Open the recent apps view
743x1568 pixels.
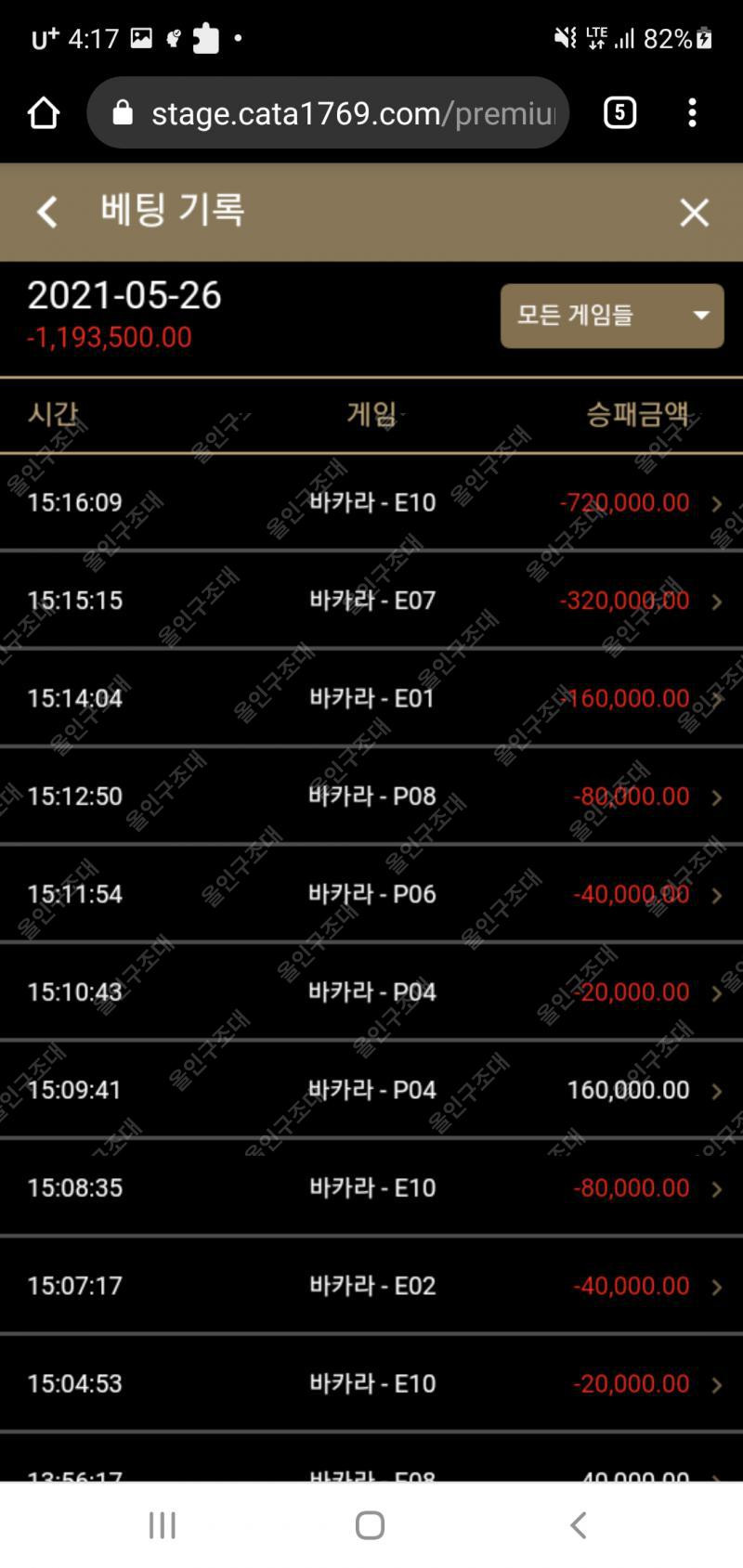coord(163,1525)
